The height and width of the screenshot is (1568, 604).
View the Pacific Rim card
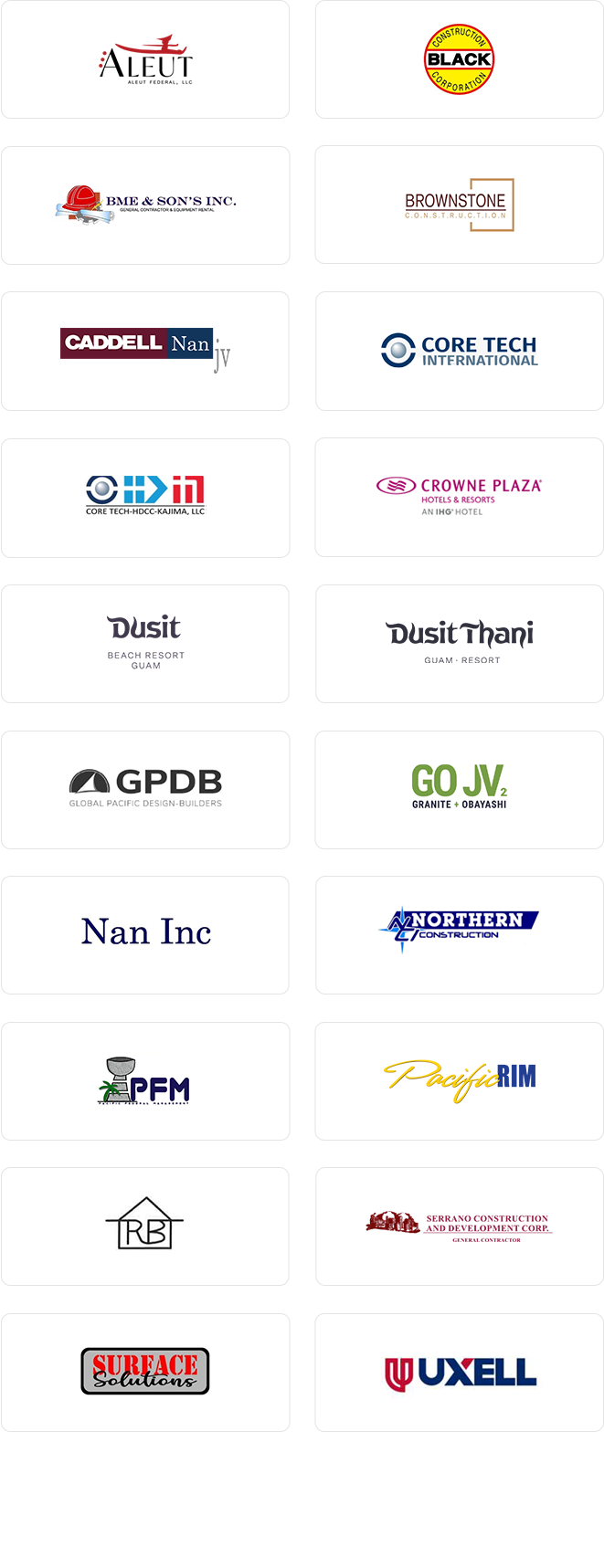point(459,1081)
